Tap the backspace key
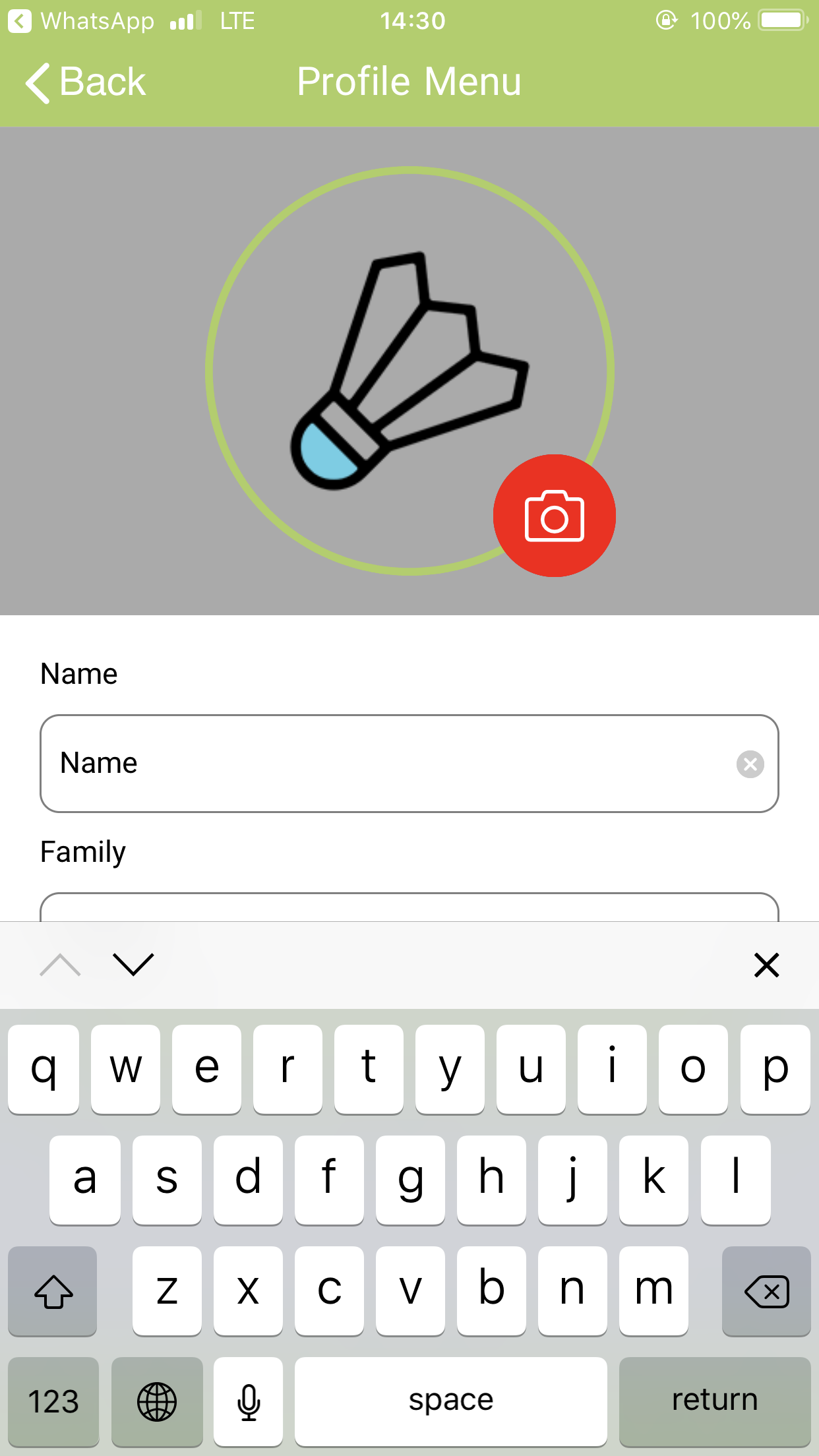This screenshot has width=819, height=1456. 766,1291
